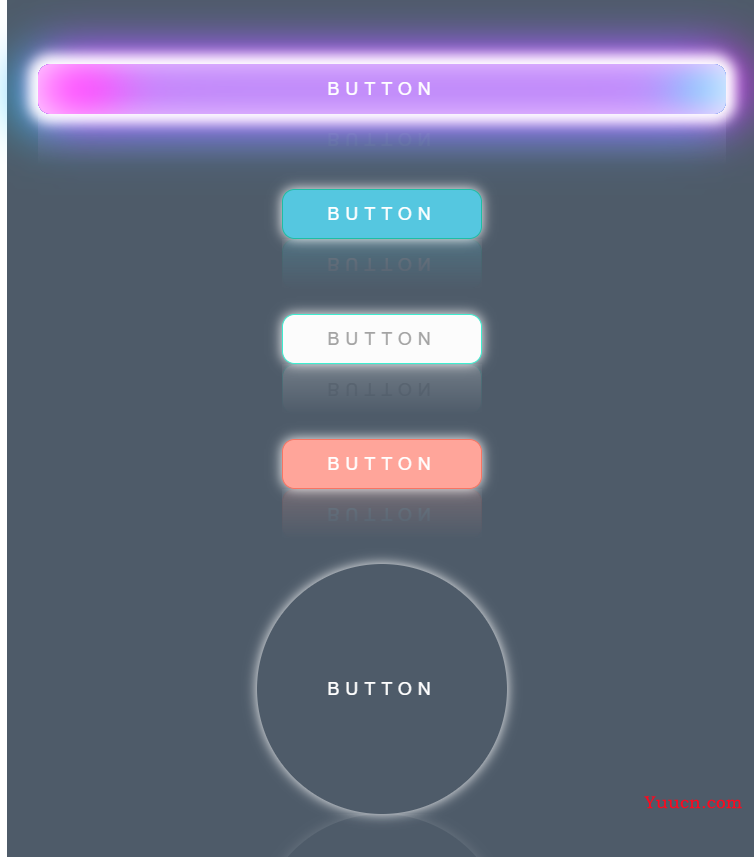Tap the large circular BUTTON

381,689
